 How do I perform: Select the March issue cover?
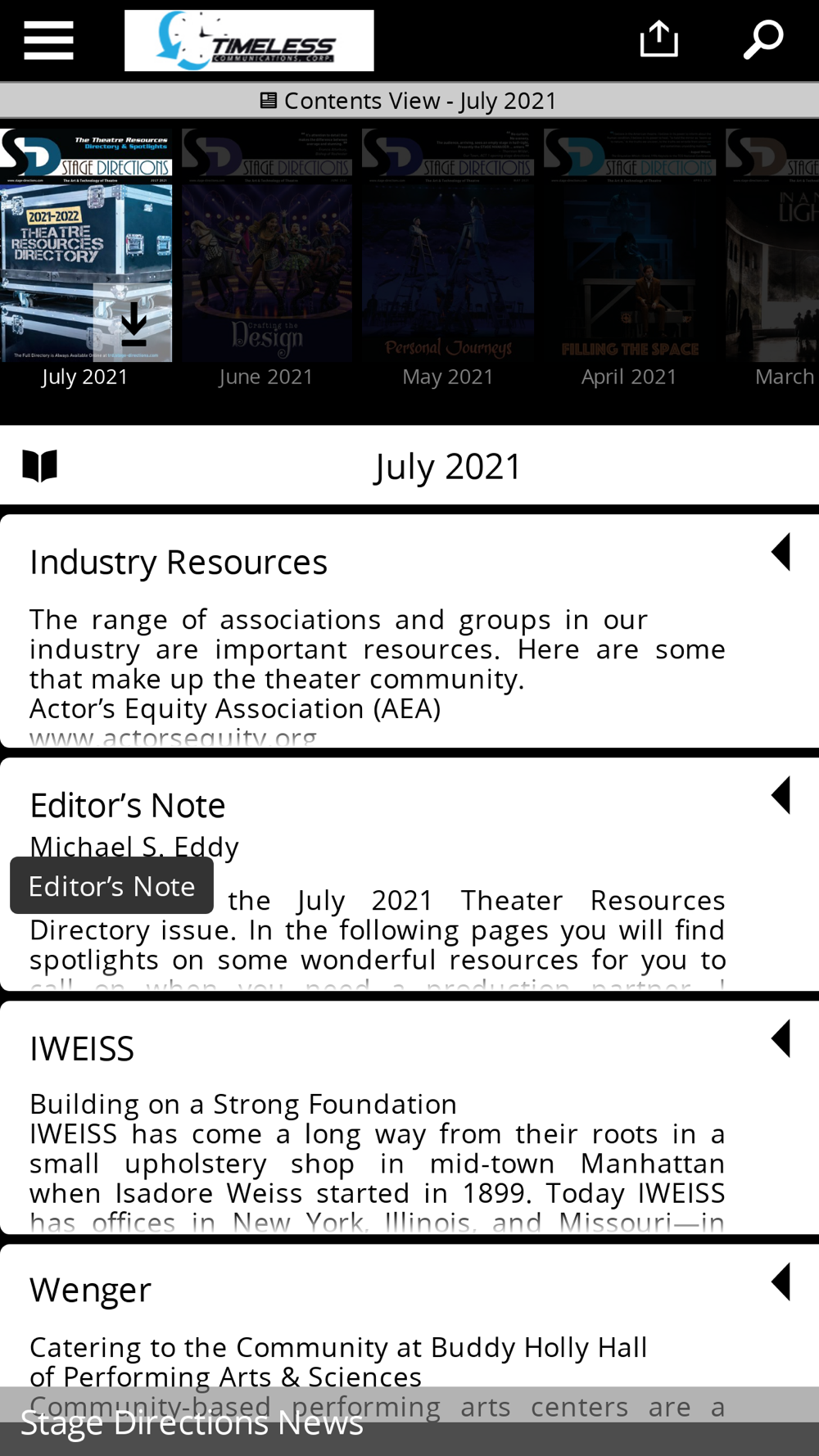point(773,246)
